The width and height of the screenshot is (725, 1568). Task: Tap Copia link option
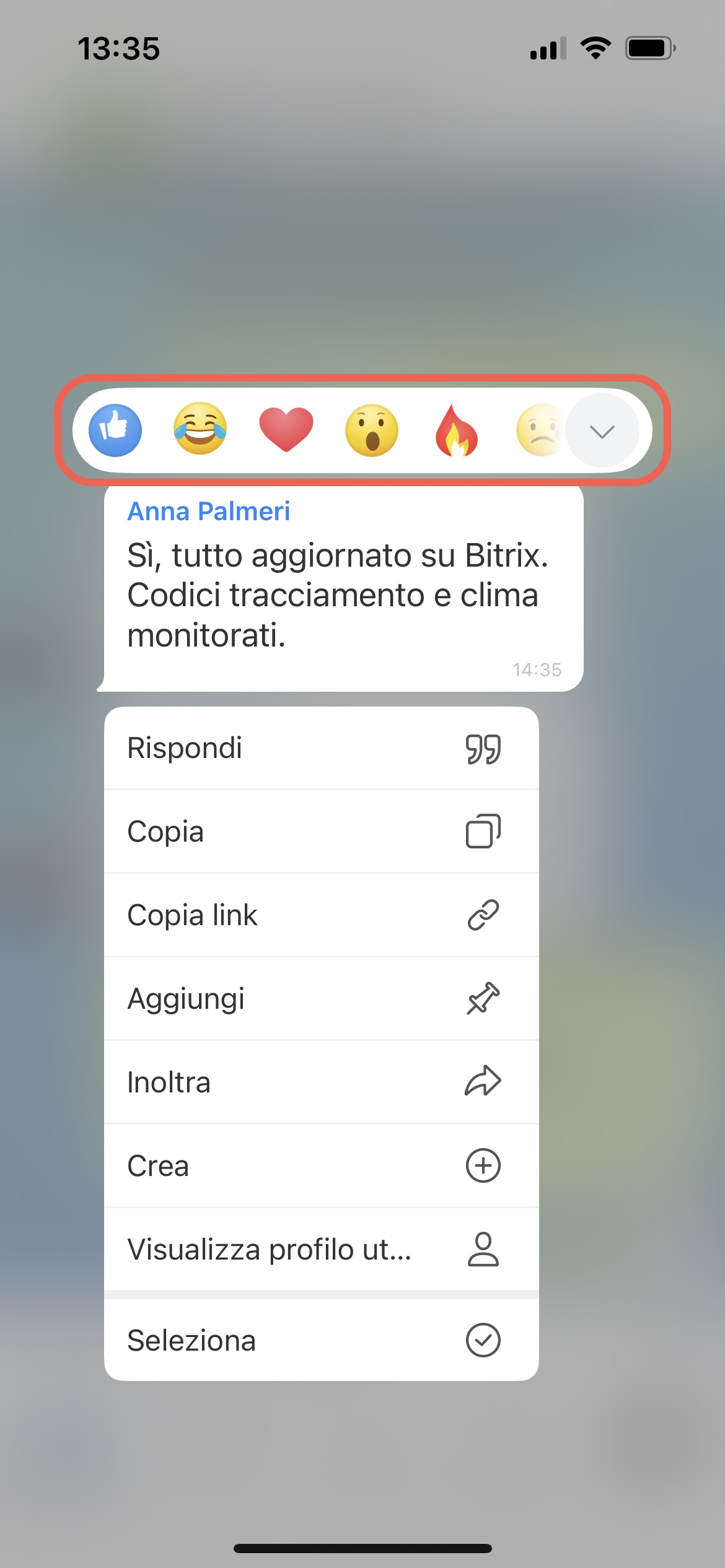pos(321,915)
